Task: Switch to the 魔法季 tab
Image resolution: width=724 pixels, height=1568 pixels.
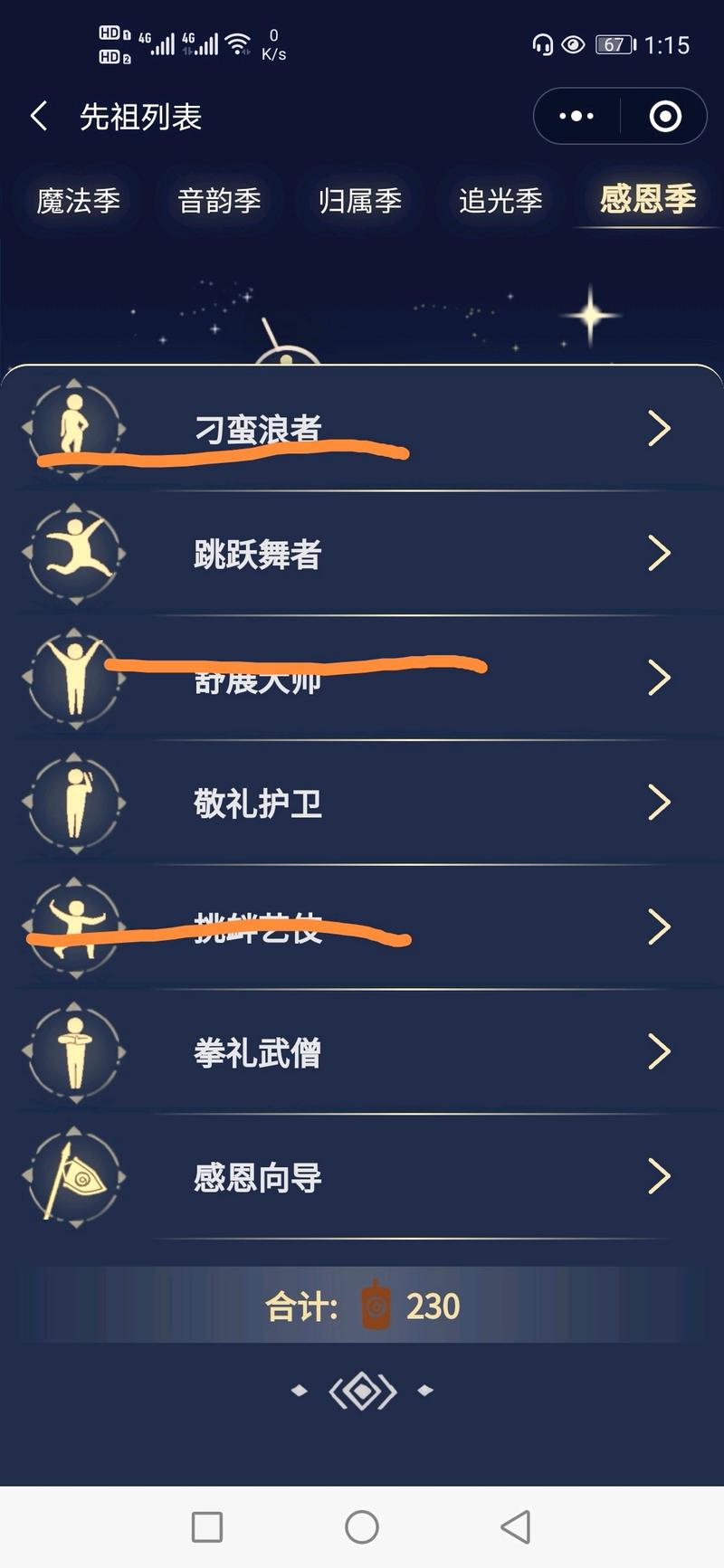Action: pyautogui.click(x=79, y=201)
